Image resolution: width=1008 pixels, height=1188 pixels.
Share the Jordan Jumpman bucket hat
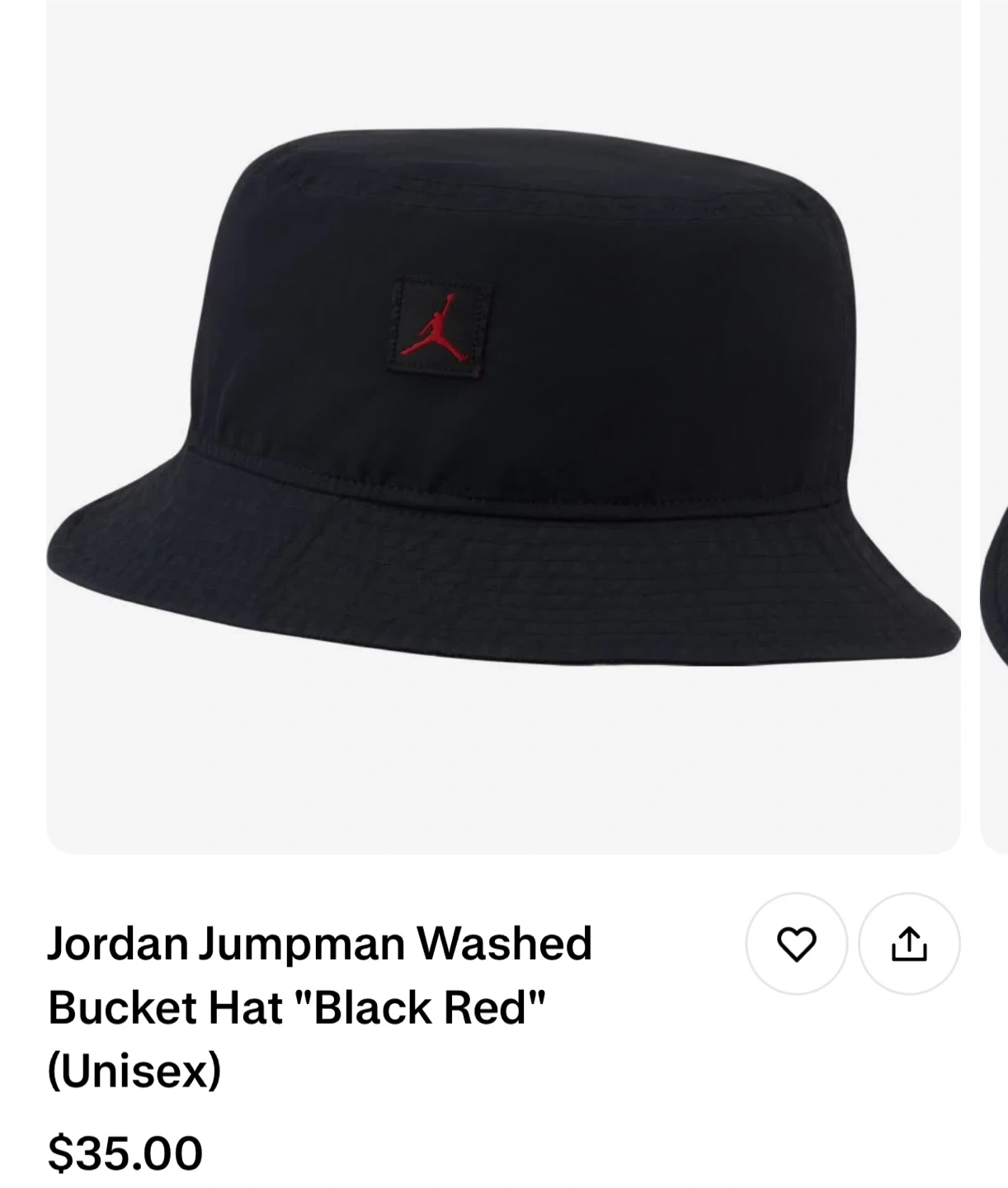909,944
